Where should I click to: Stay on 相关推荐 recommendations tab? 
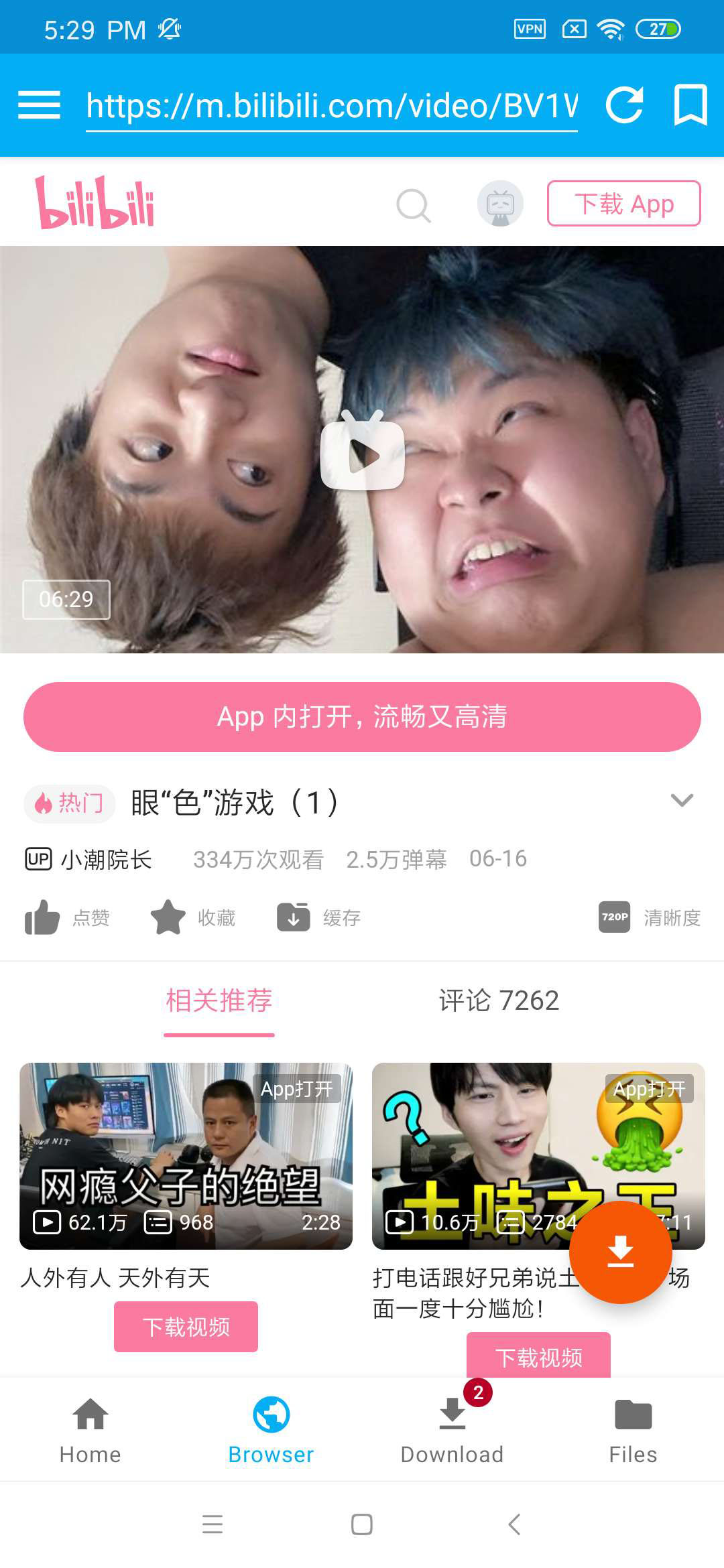(219, 1000)
